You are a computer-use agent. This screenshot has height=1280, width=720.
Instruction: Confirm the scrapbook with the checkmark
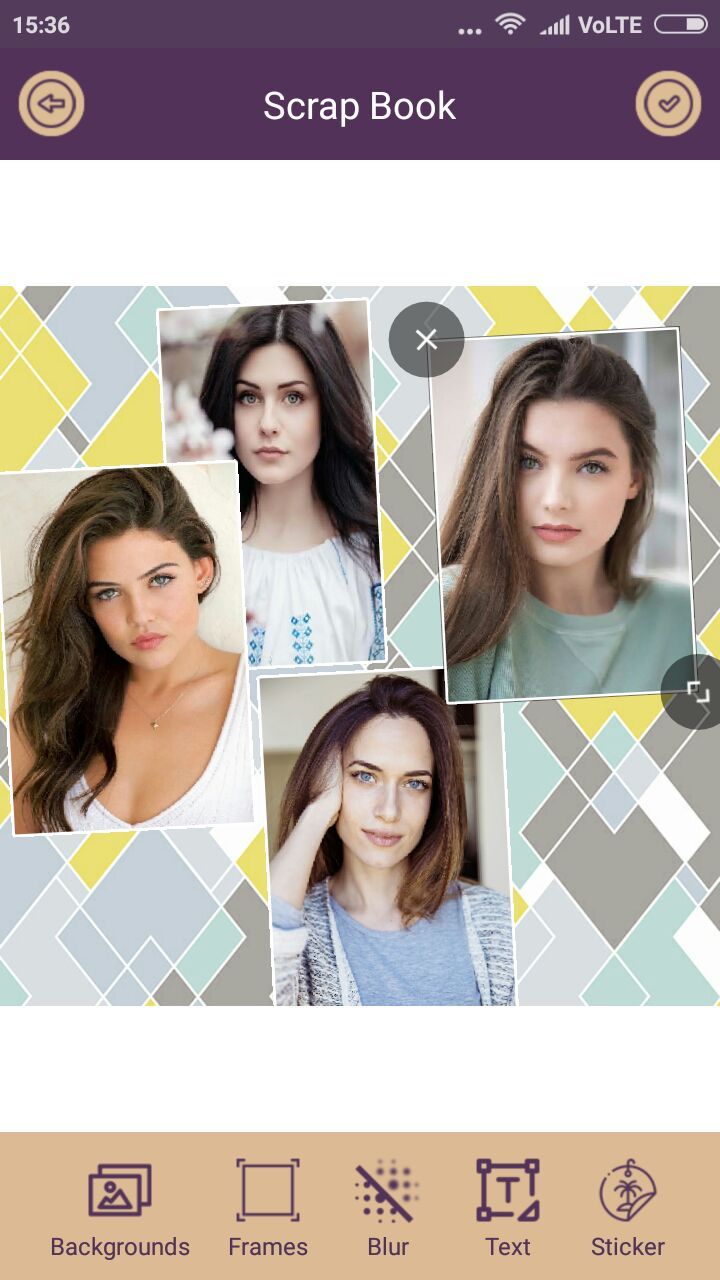668,104
